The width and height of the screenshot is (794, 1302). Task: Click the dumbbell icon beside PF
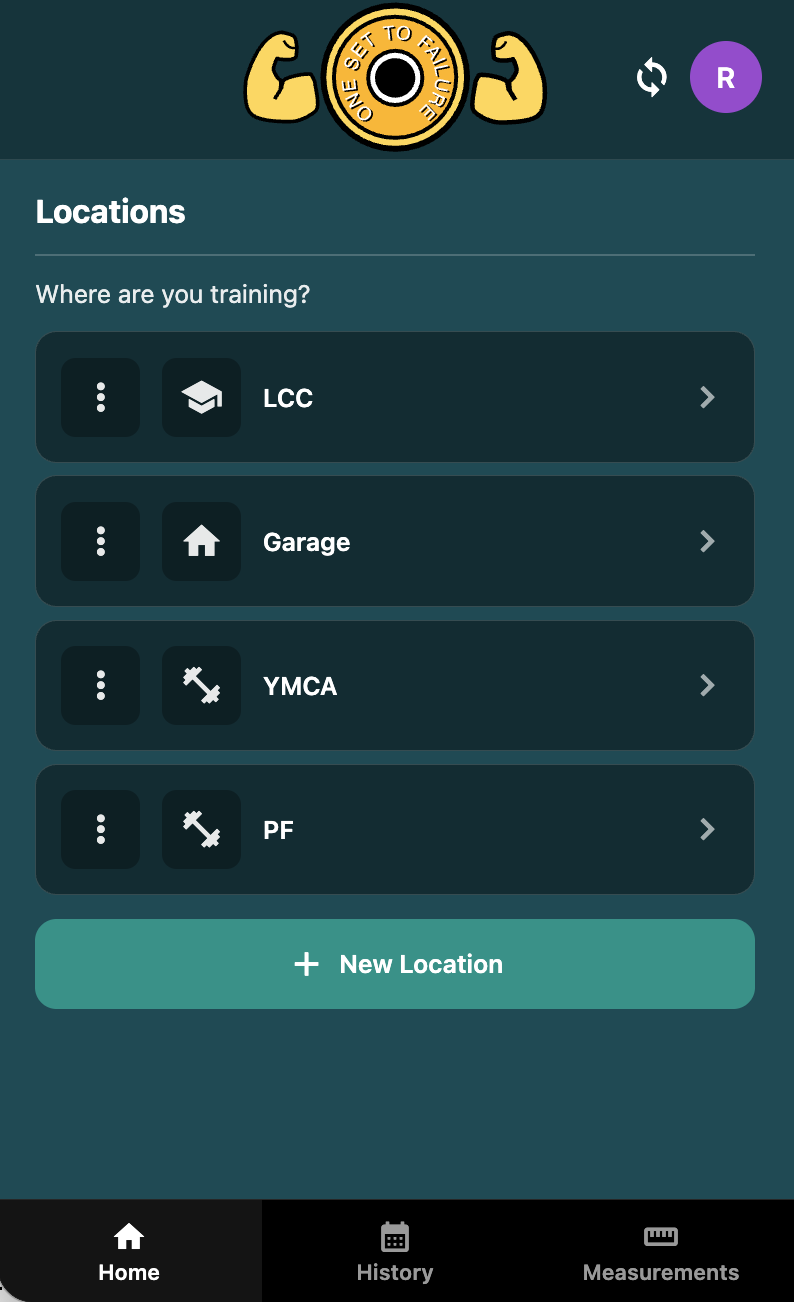click(x=201, y=829)
